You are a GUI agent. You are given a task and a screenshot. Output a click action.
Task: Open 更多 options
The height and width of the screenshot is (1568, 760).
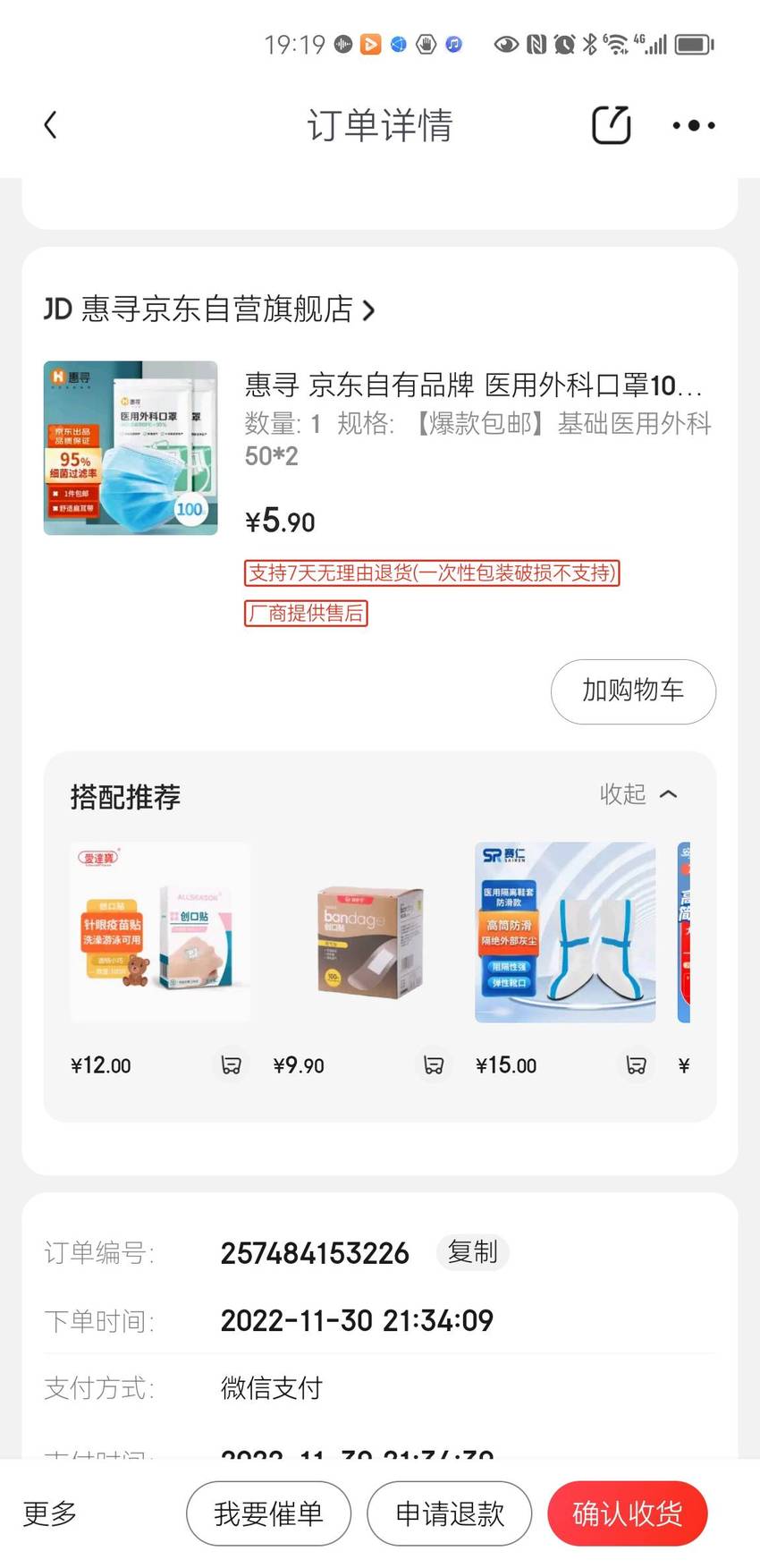[x=50, y=1513]
